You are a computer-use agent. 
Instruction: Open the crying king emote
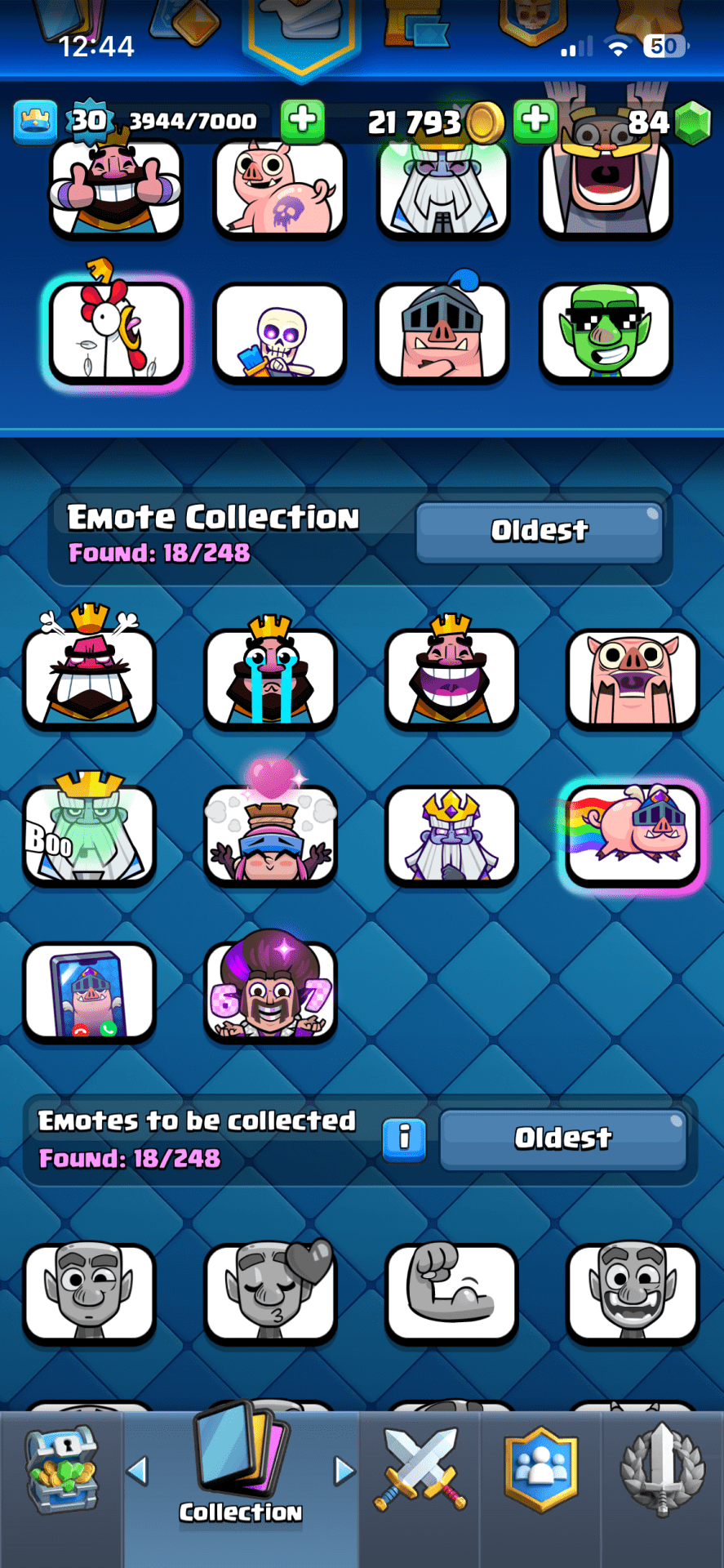point(270,678)
